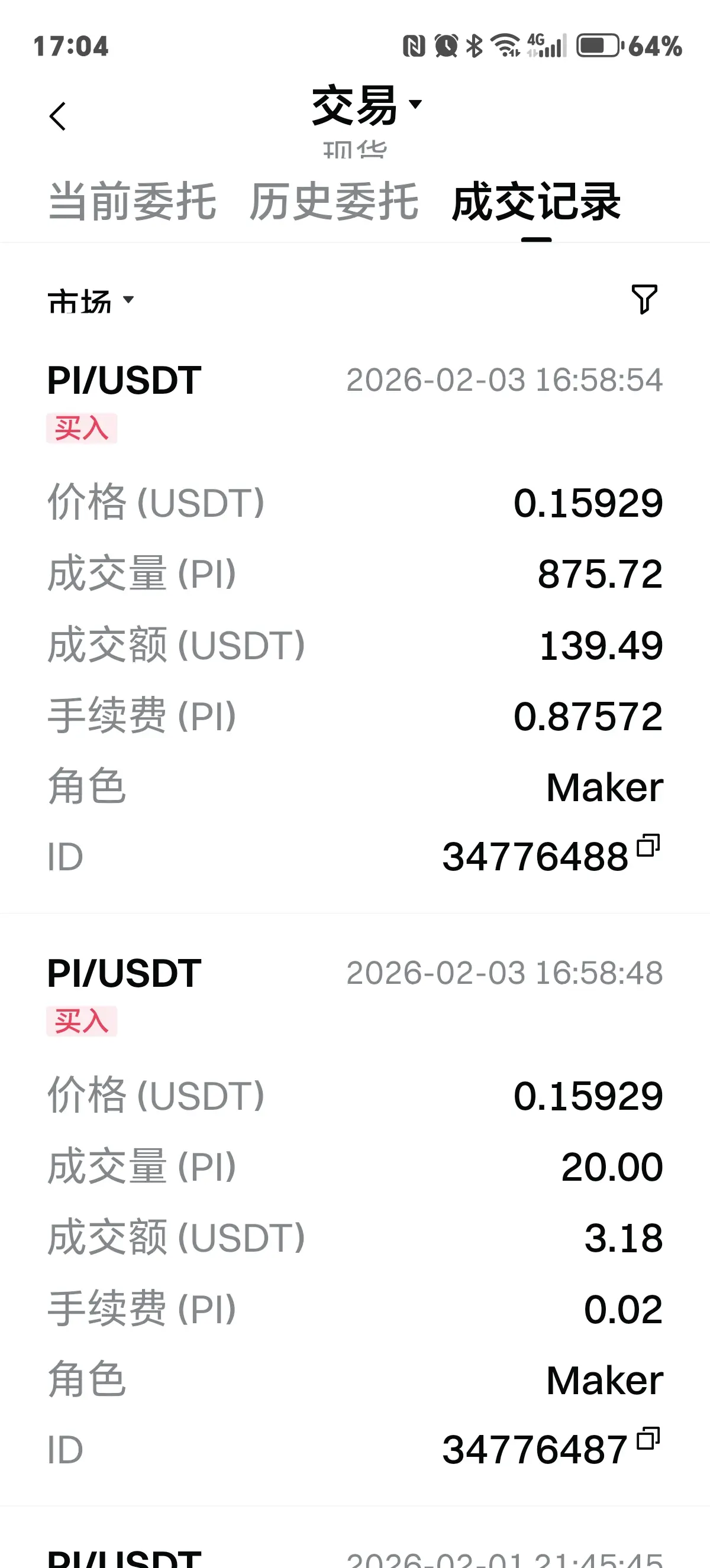Open the filter funnel icon

point(644,299)
